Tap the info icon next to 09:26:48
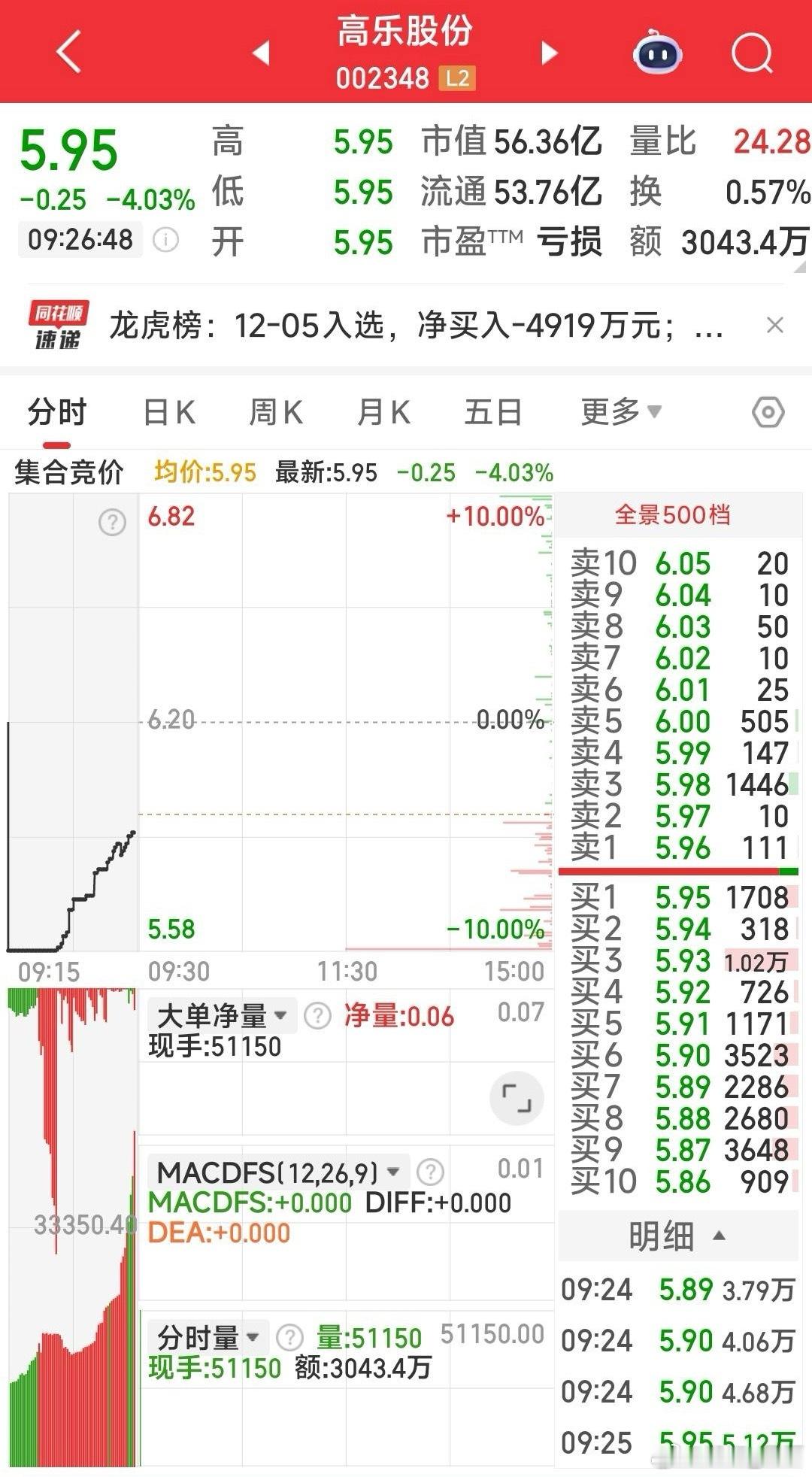This screenshot has width=812, height=1477. 165,240
